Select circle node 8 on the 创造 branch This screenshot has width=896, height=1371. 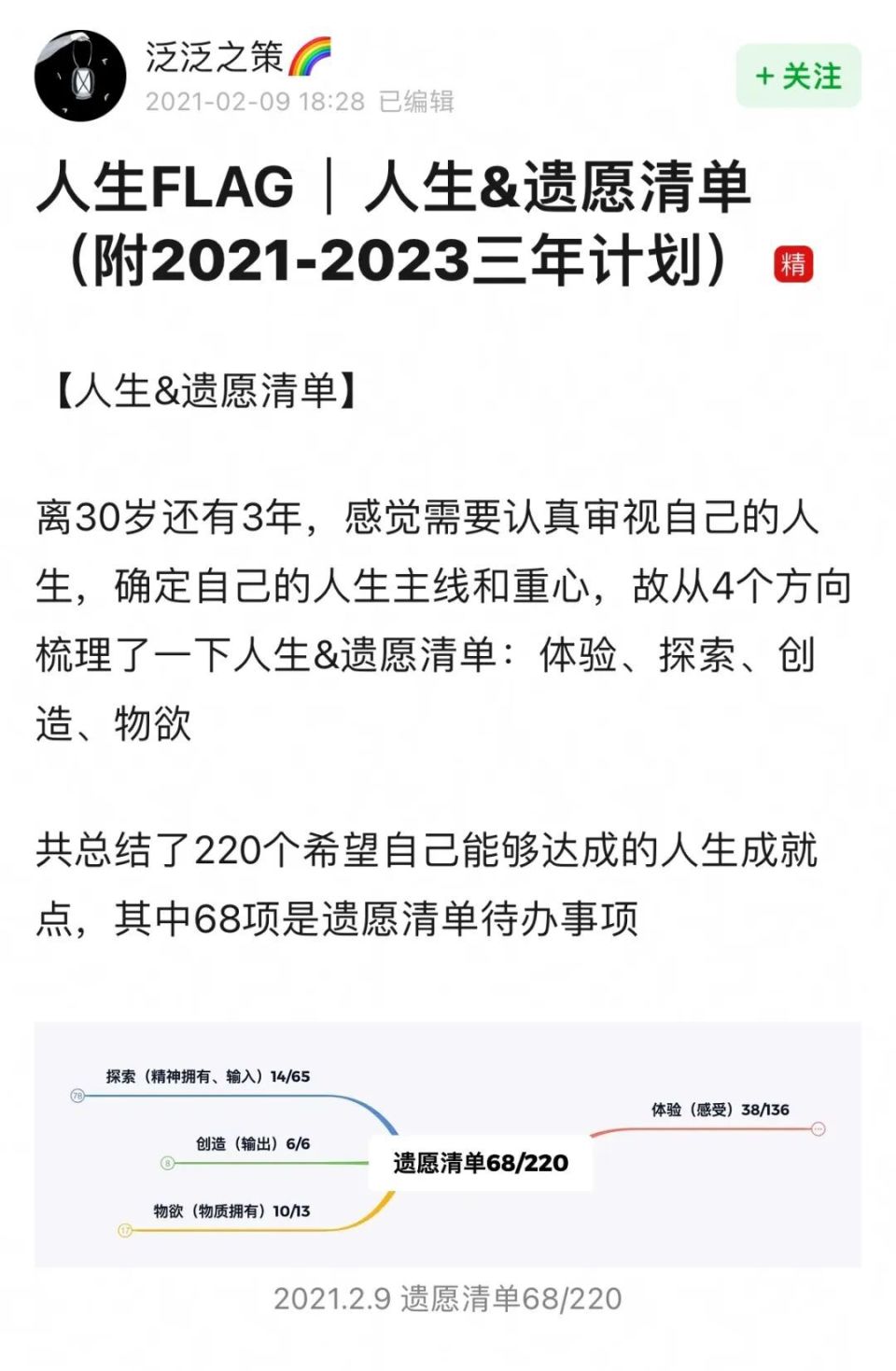(x=166, y=1163)
